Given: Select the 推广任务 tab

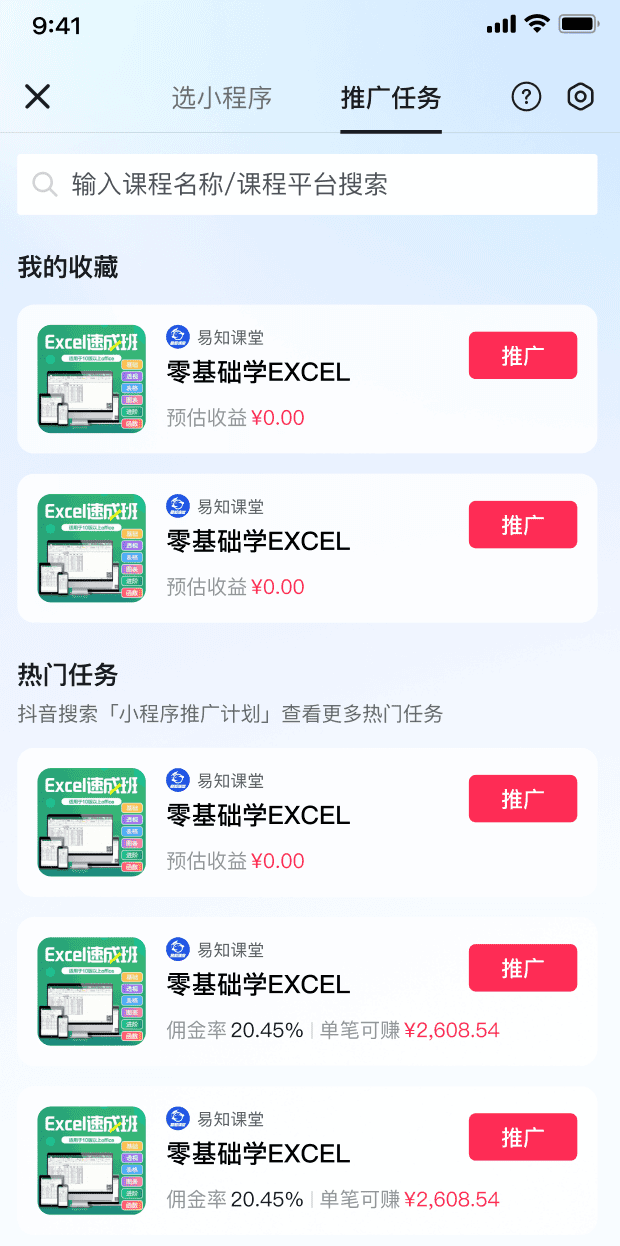Looking at the screenshot, I should point(390,98).
